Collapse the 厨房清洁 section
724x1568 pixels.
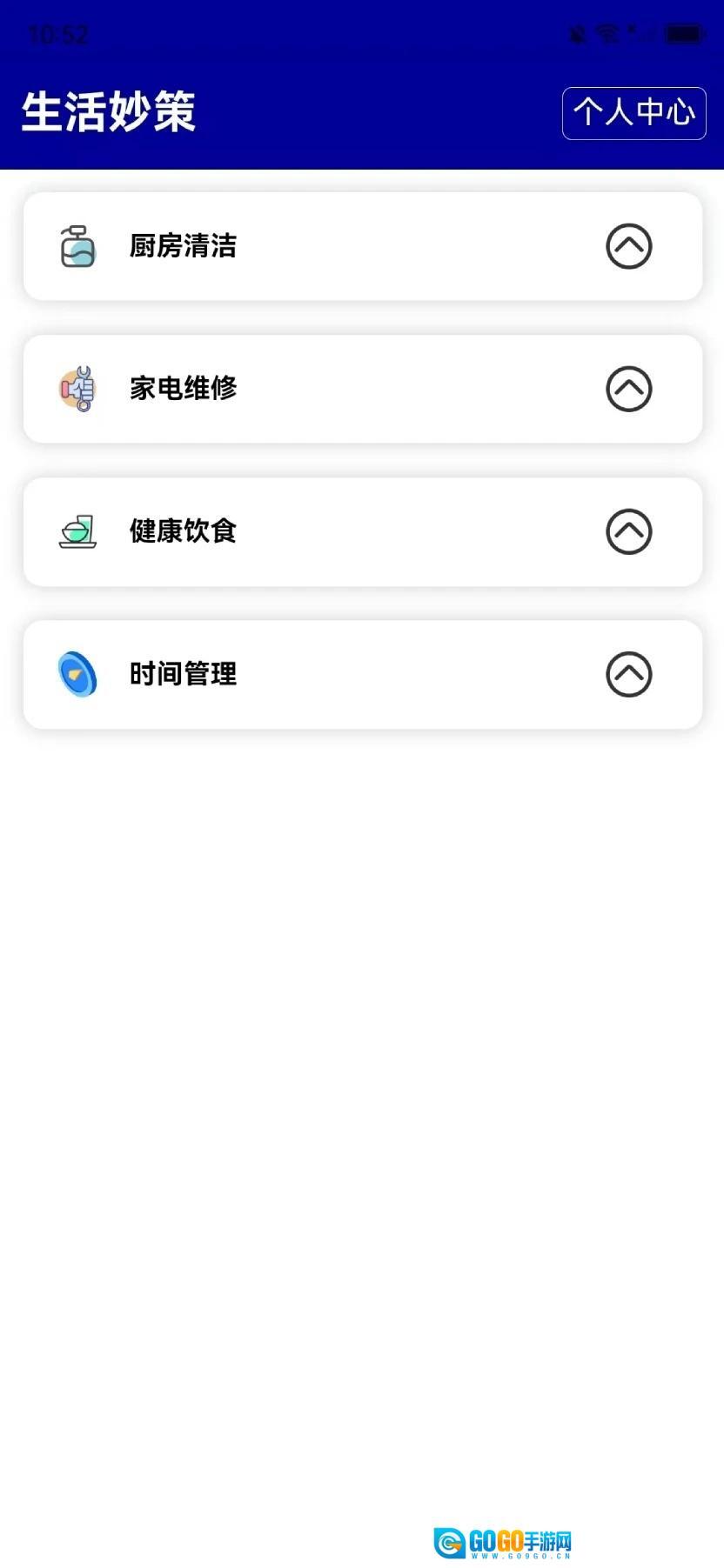629,246
